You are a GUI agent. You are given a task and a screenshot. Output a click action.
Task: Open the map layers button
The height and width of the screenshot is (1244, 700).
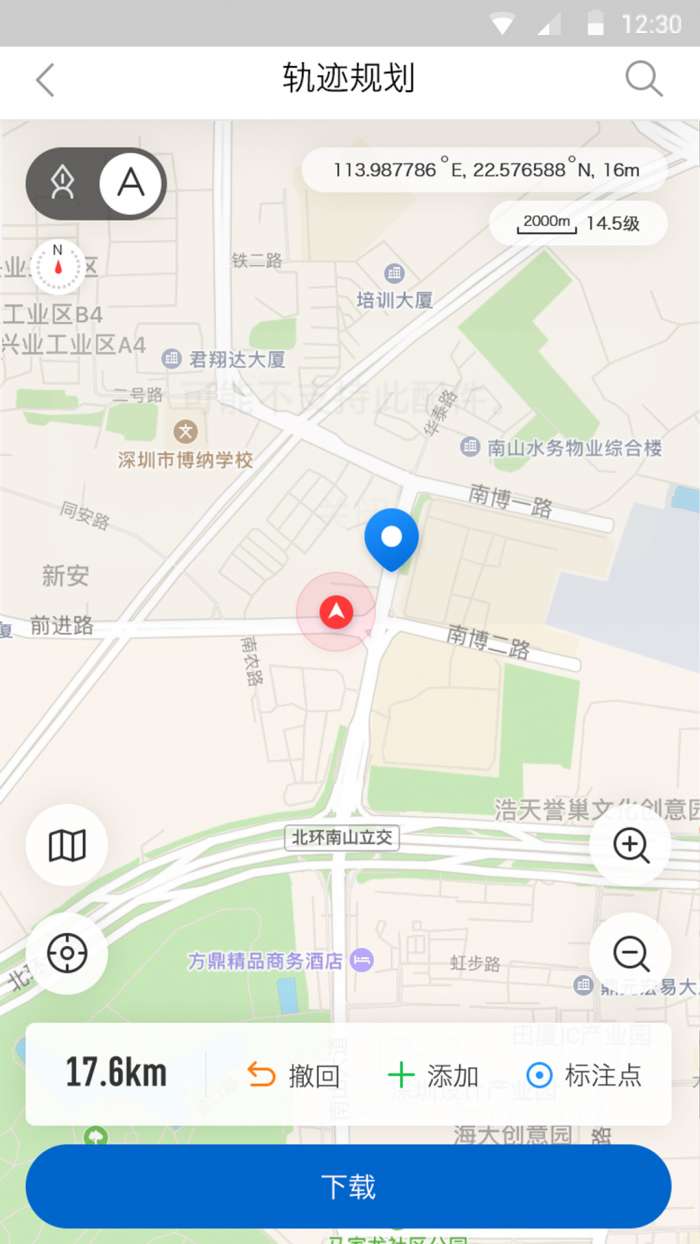[67, 846]
